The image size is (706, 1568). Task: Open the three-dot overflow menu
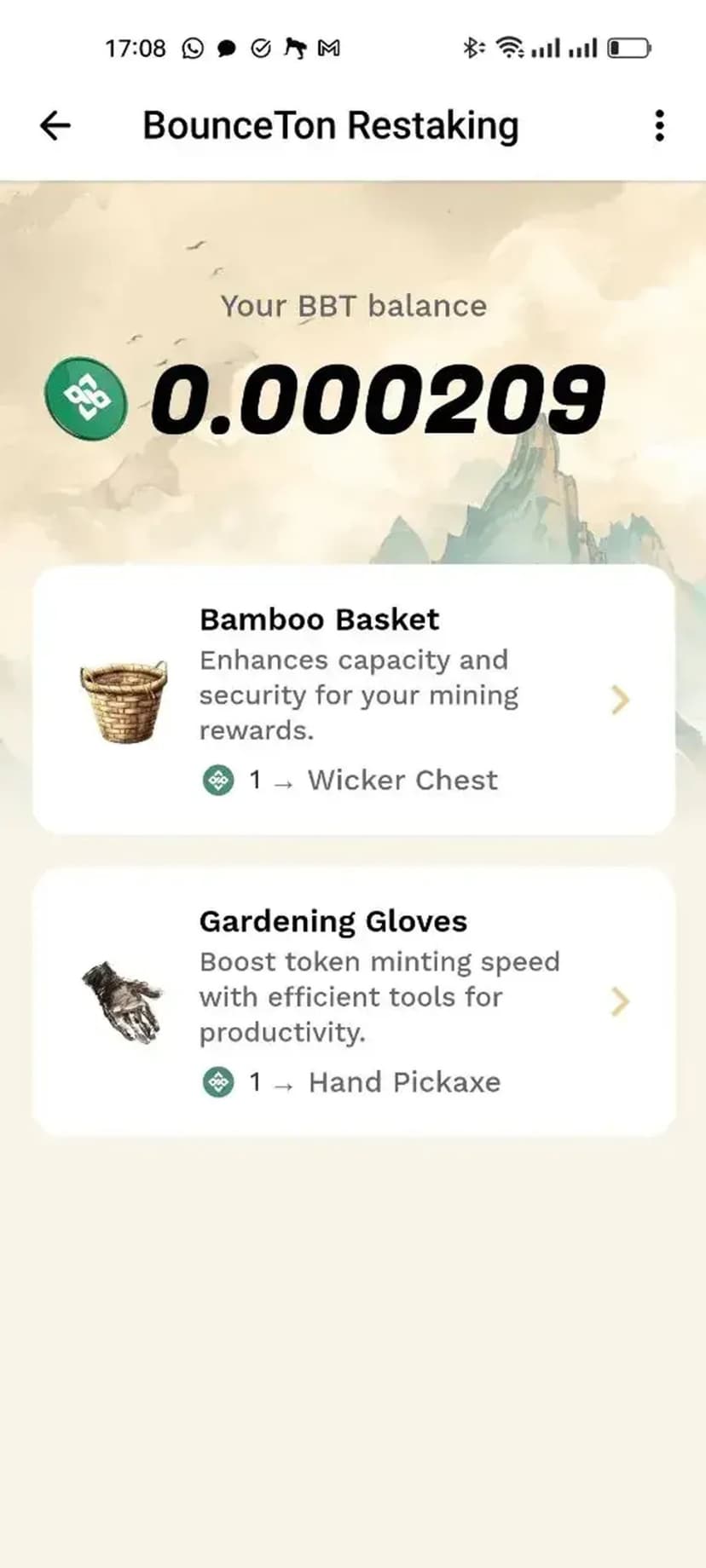tap(658, 126)
